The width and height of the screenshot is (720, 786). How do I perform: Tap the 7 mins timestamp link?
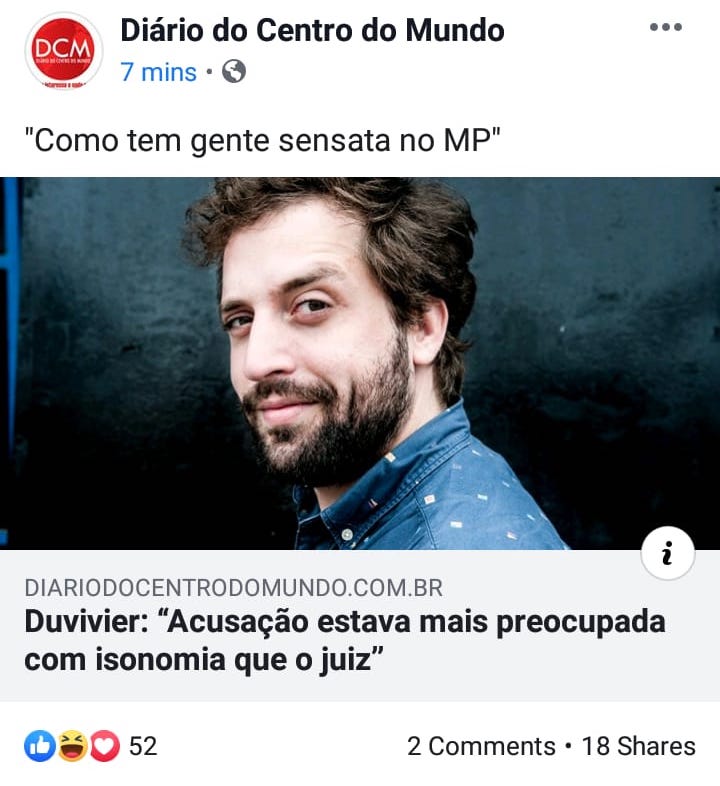[158, 72]
